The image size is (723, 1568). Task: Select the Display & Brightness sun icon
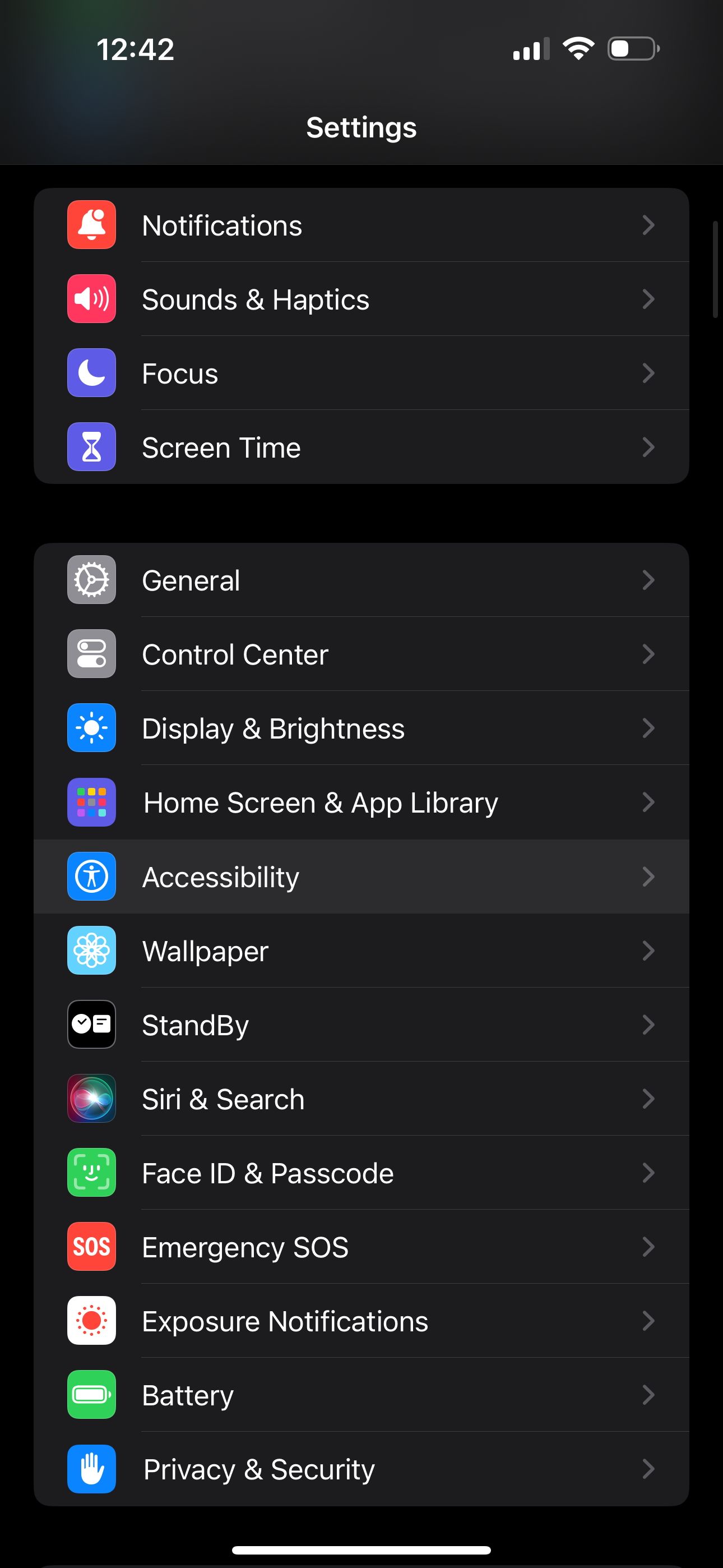(x=91, y=728)
